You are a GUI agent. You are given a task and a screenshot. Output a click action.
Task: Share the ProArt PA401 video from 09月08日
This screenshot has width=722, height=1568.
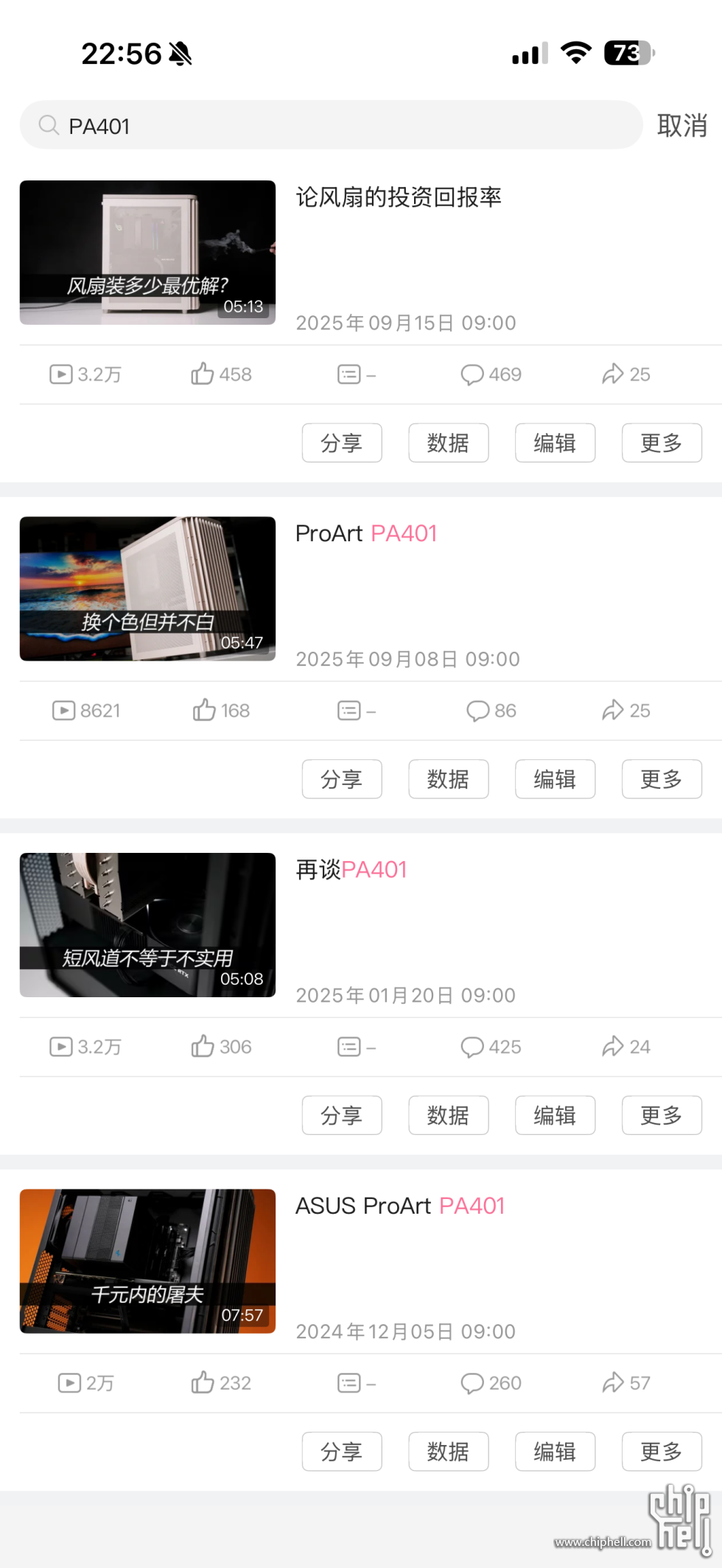pos(342,779)
